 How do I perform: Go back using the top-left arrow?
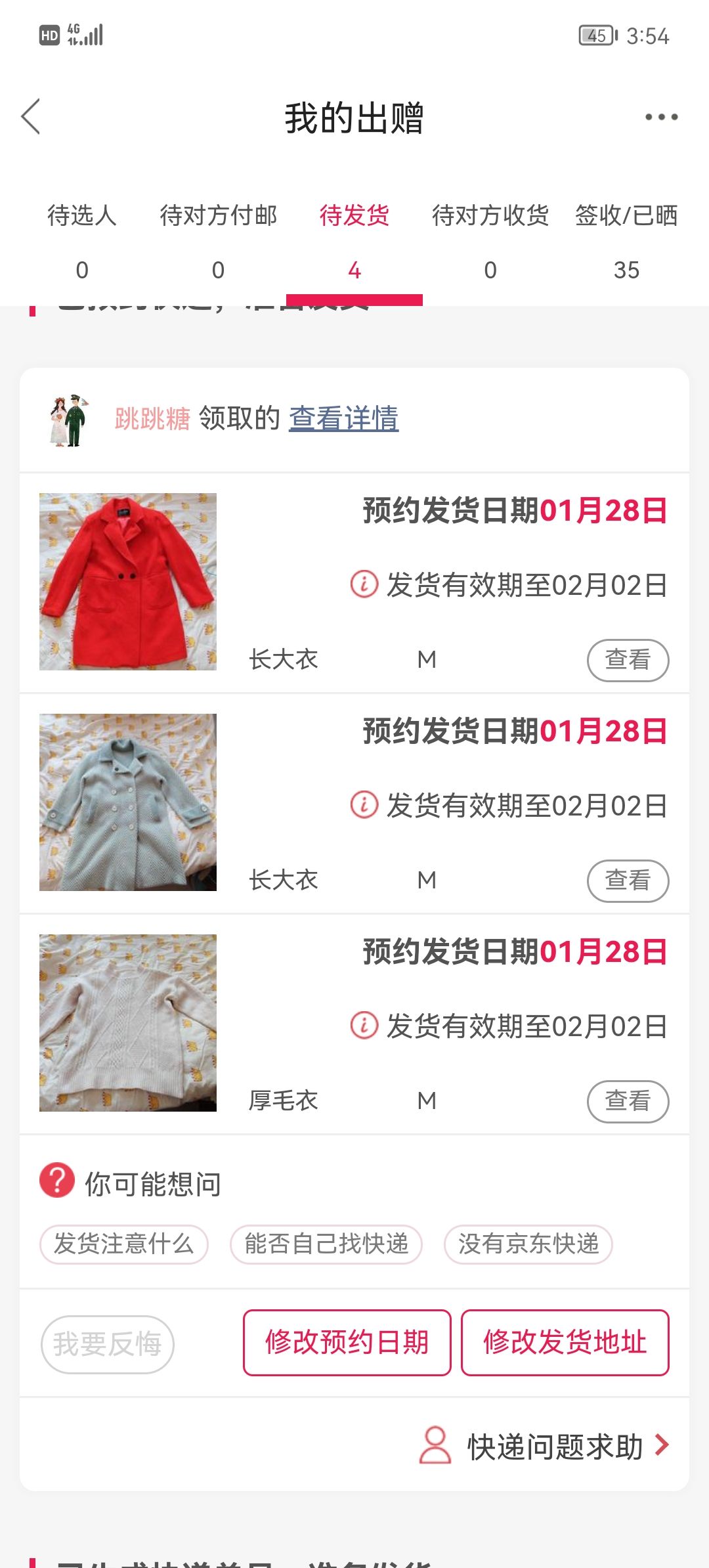pos(31,117)
